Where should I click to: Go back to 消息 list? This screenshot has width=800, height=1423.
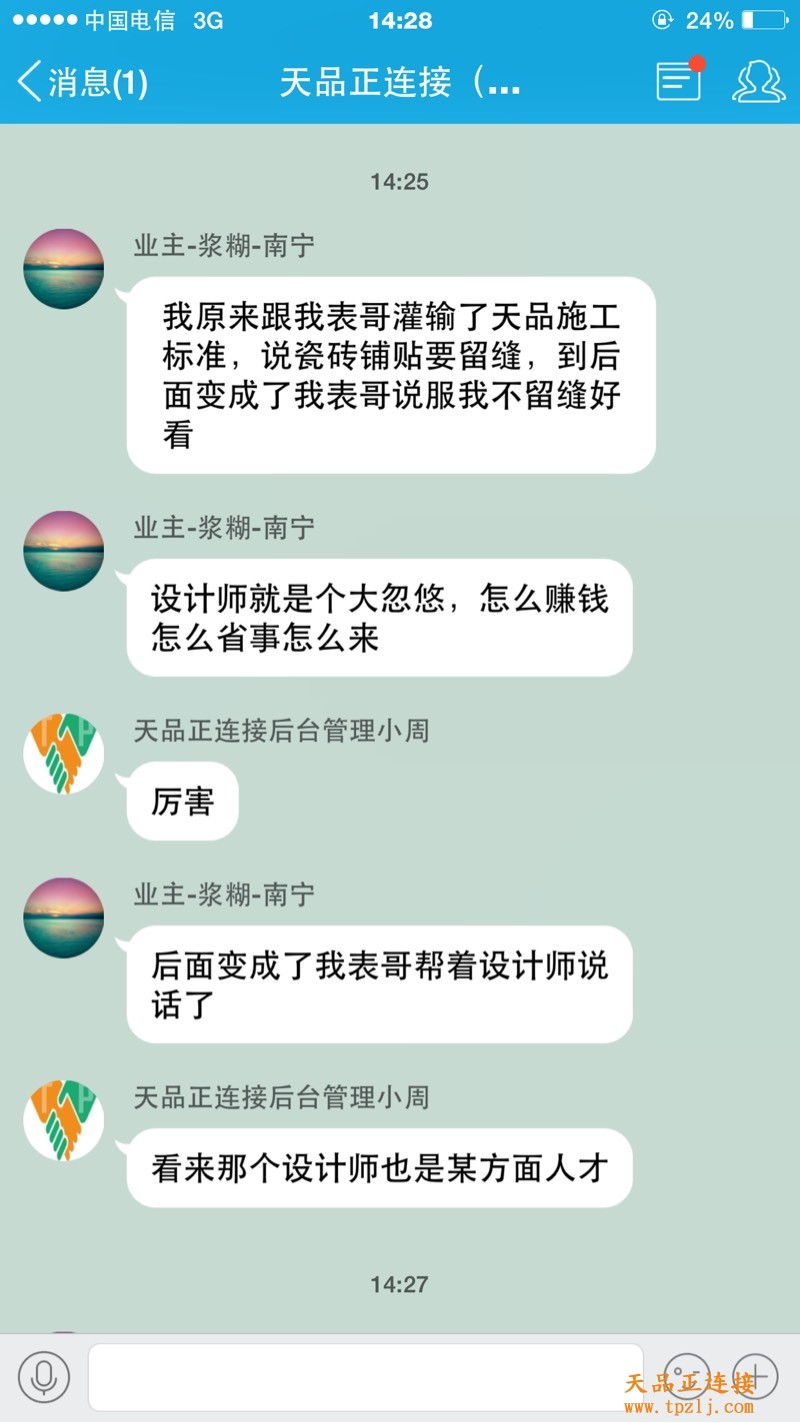coord(82,81)
